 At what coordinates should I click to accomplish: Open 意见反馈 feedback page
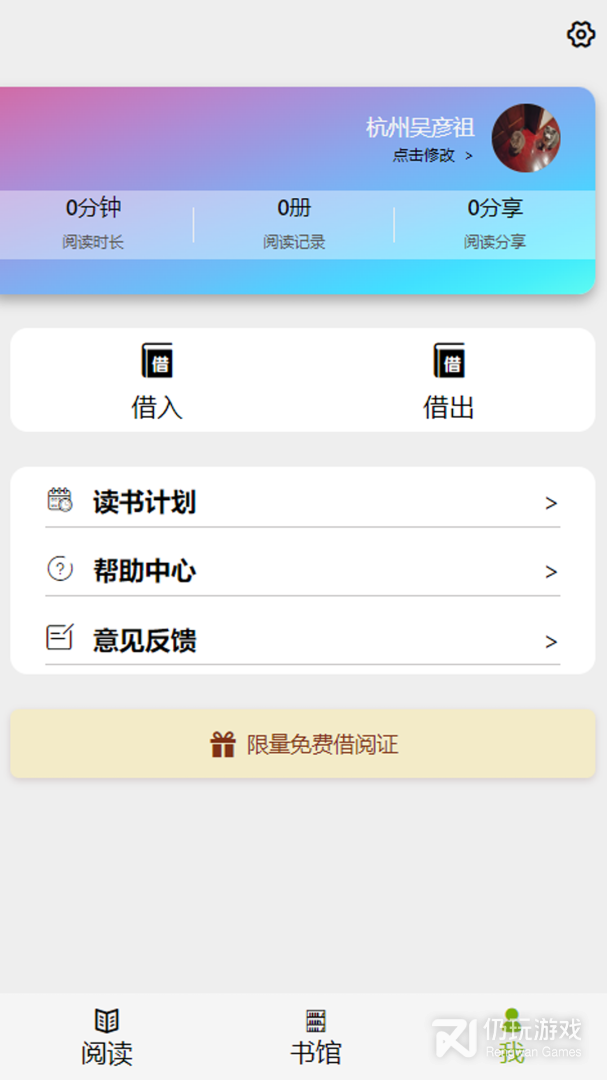pos(302,640)
